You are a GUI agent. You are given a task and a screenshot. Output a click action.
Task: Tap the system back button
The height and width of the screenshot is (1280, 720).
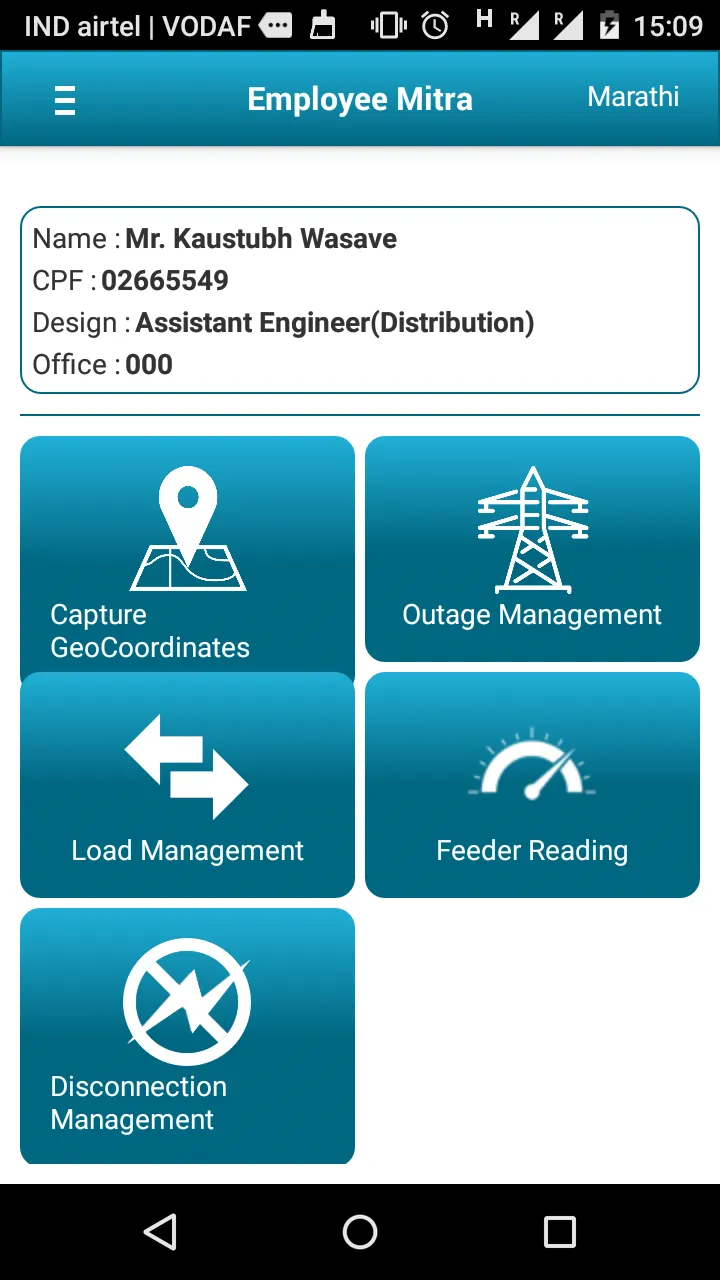click(x=160, y=1232)
